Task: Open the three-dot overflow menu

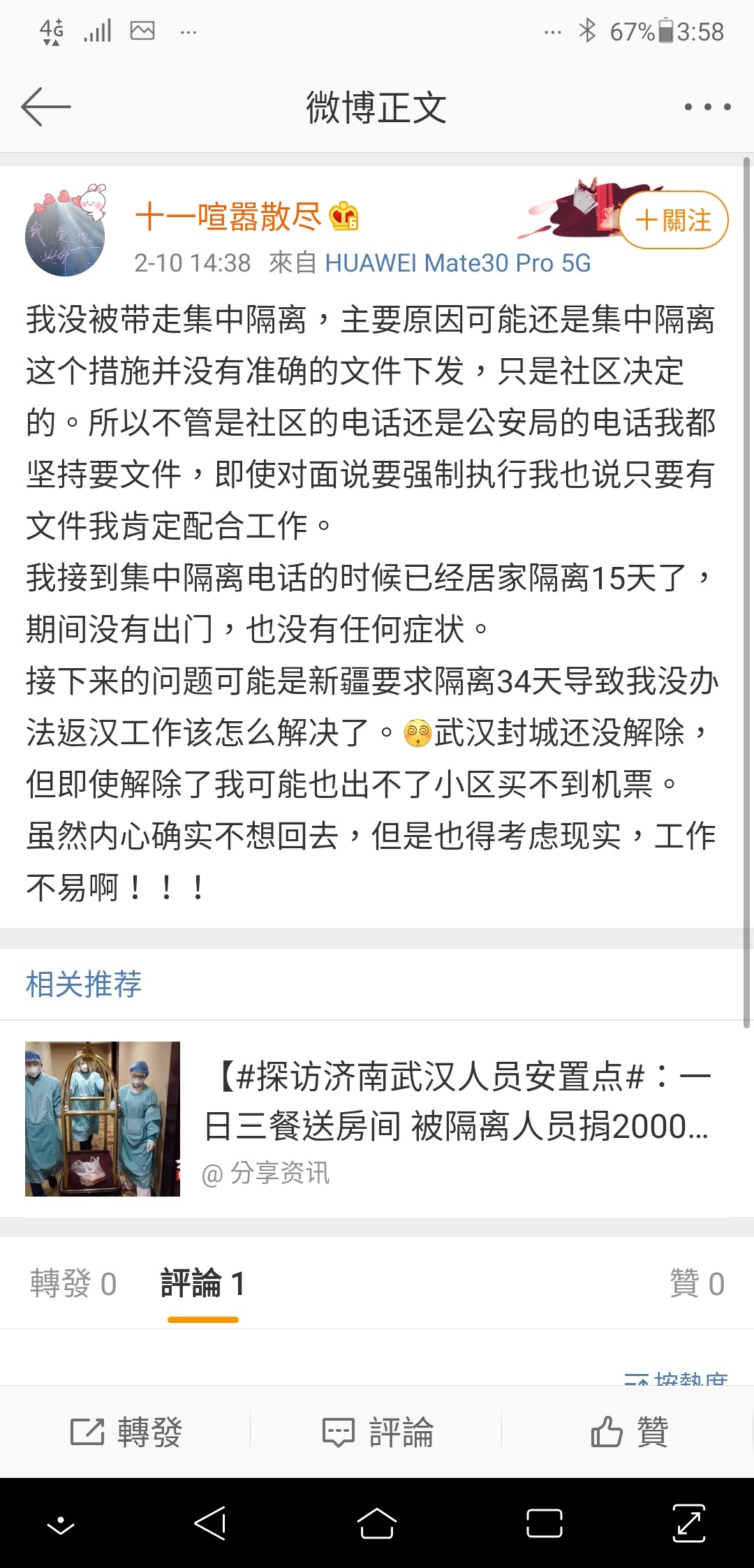Action: [x=707, y=107]
